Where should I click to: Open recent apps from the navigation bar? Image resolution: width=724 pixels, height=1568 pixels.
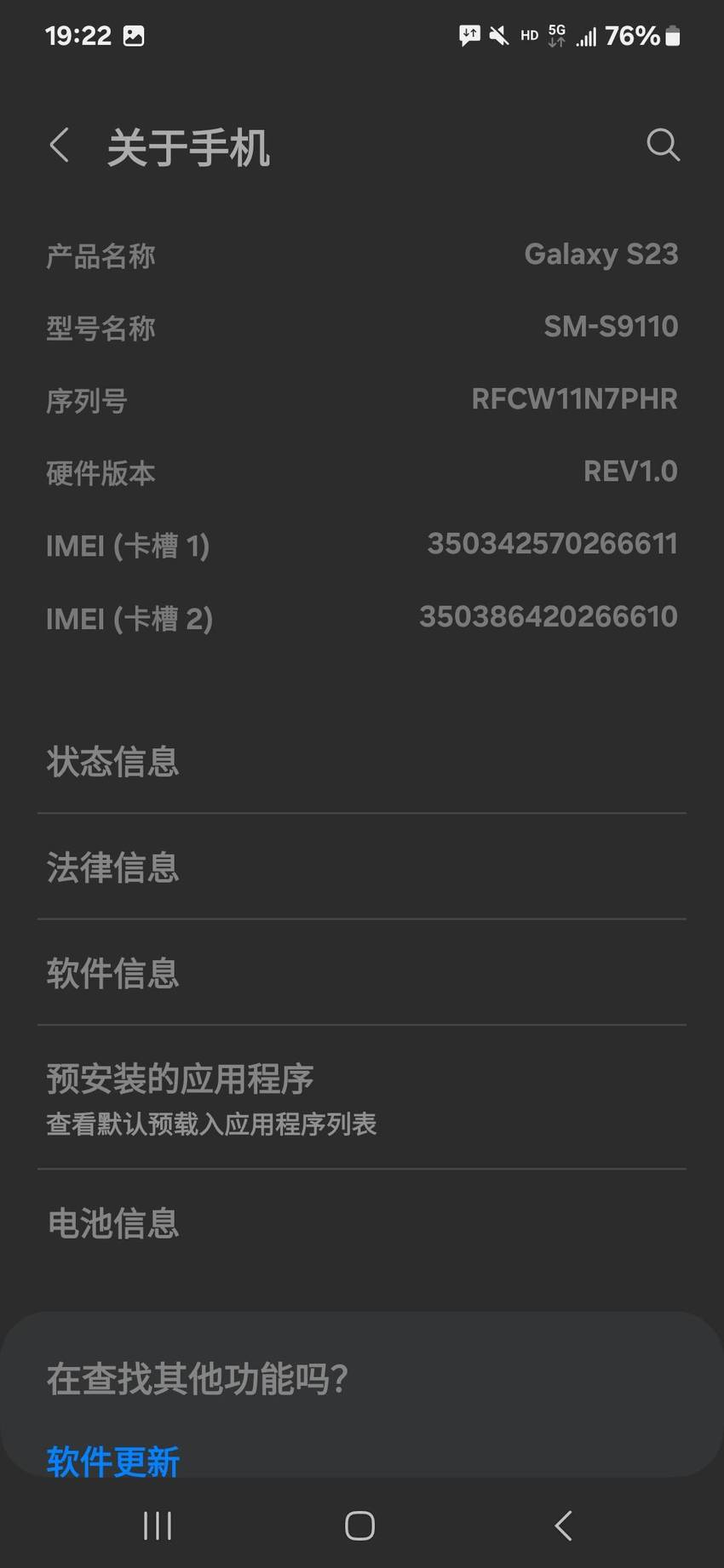(x=158, y=1525)
